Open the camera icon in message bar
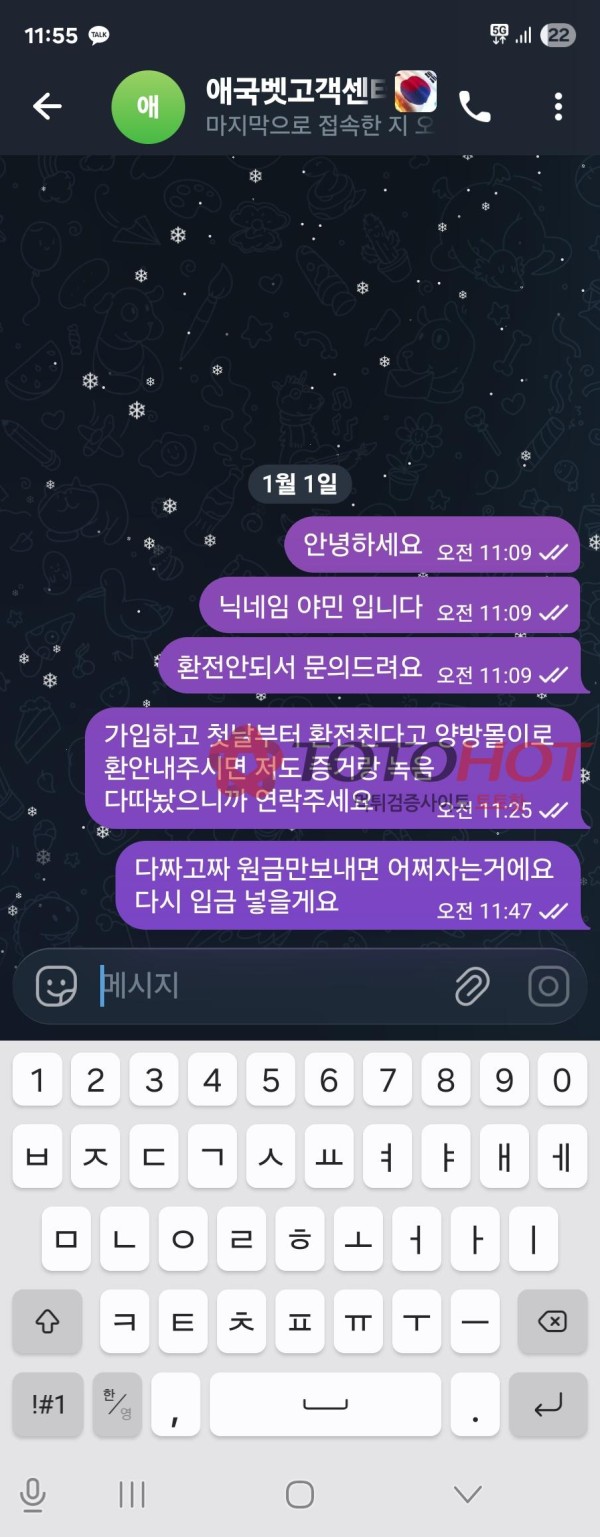 [x=548, y=986]
